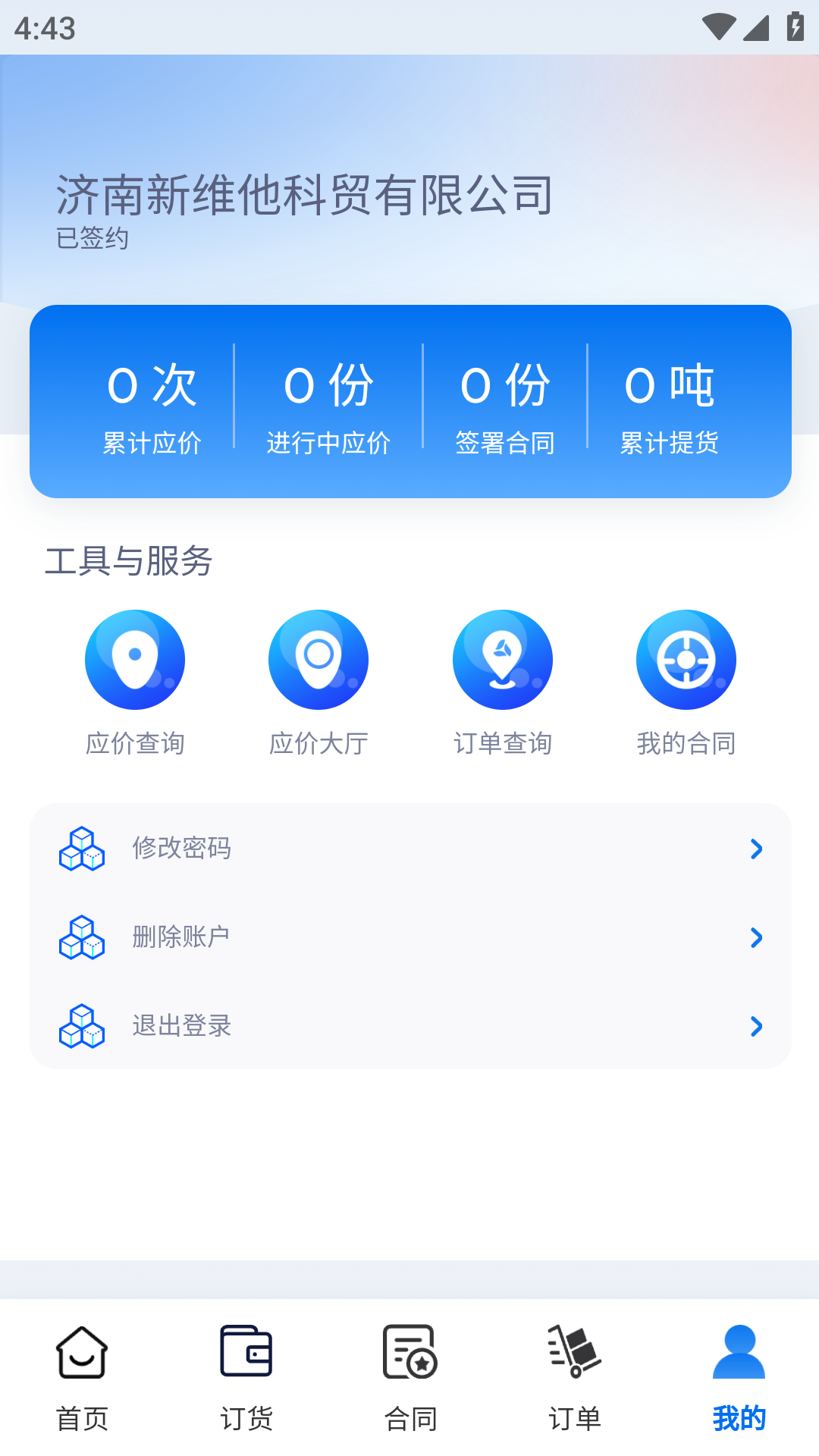Open 应价查询 pin icon
The image size is (819, 1456).
[x=135, y=660]
